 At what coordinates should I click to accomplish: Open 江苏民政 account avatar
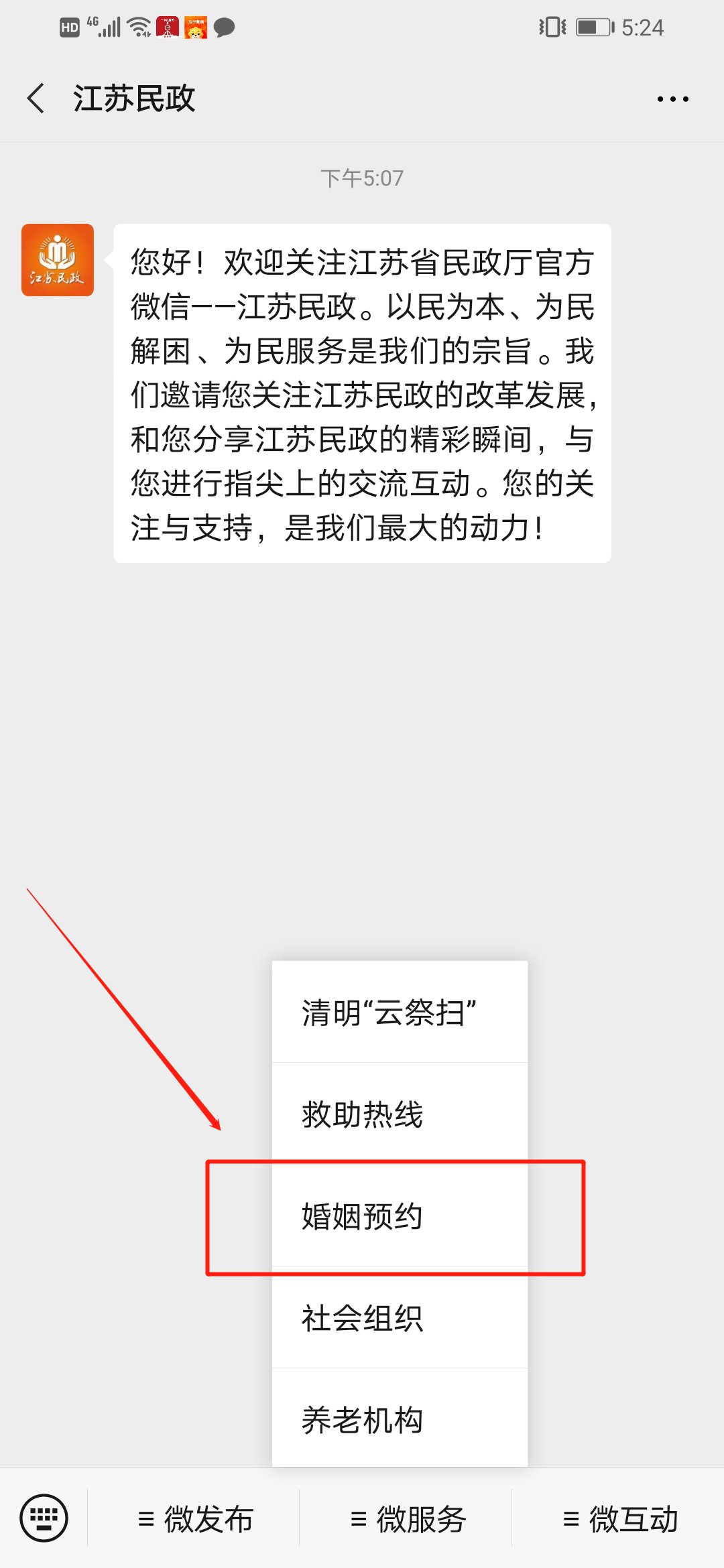(58, 260)
